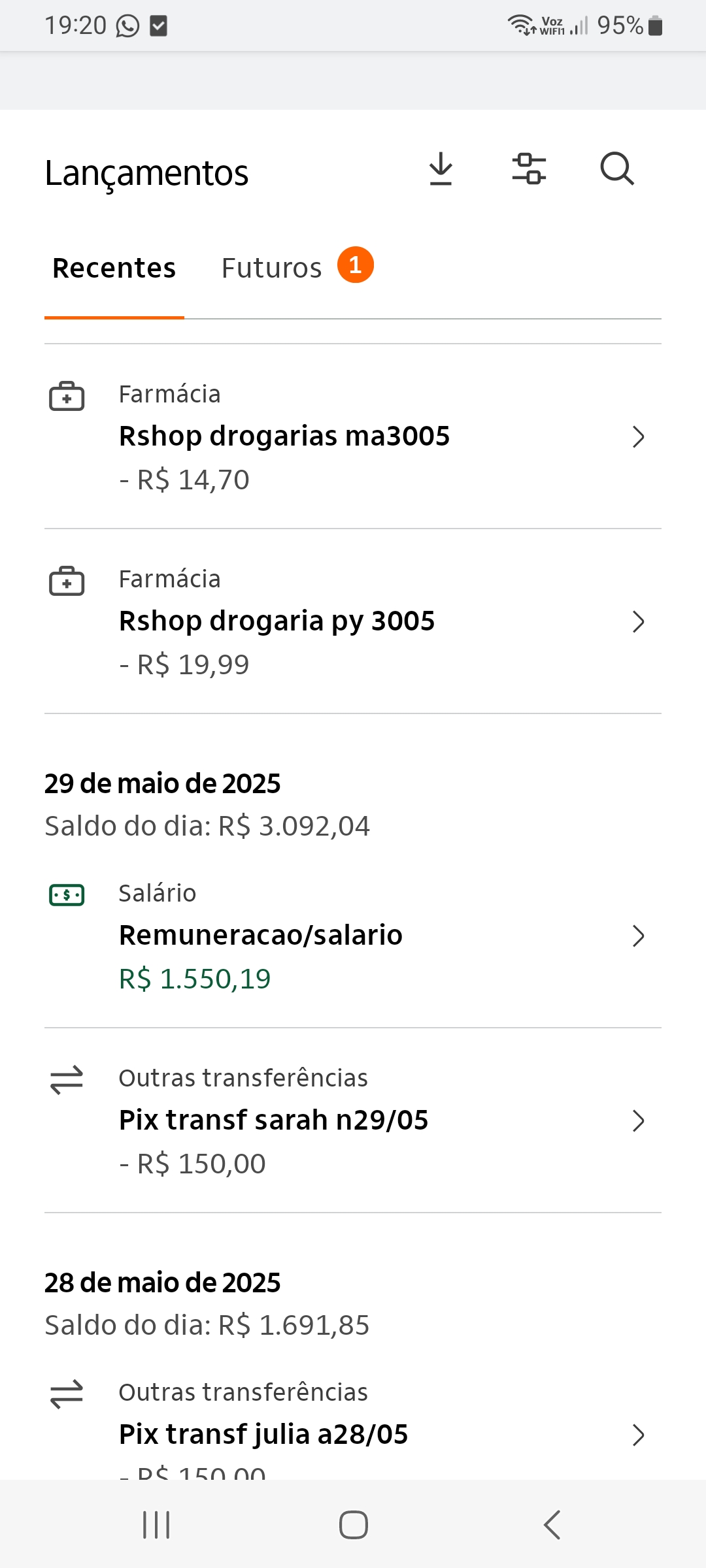View Pix transf julia a28/05 details
Image resolution: width=706 pixels, height=1568 pixels.
tap(353, 1424)
